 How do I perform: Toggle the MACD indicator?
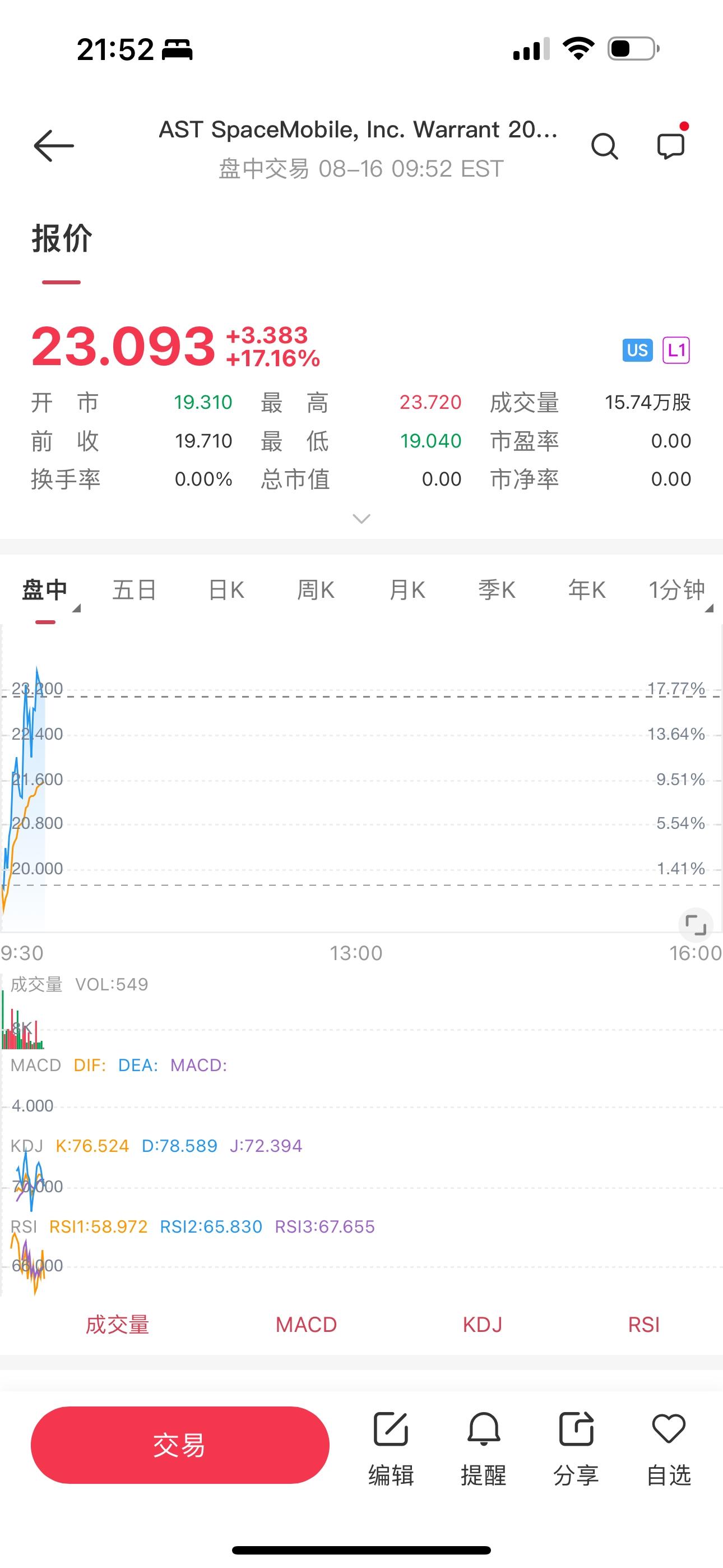306,1325
